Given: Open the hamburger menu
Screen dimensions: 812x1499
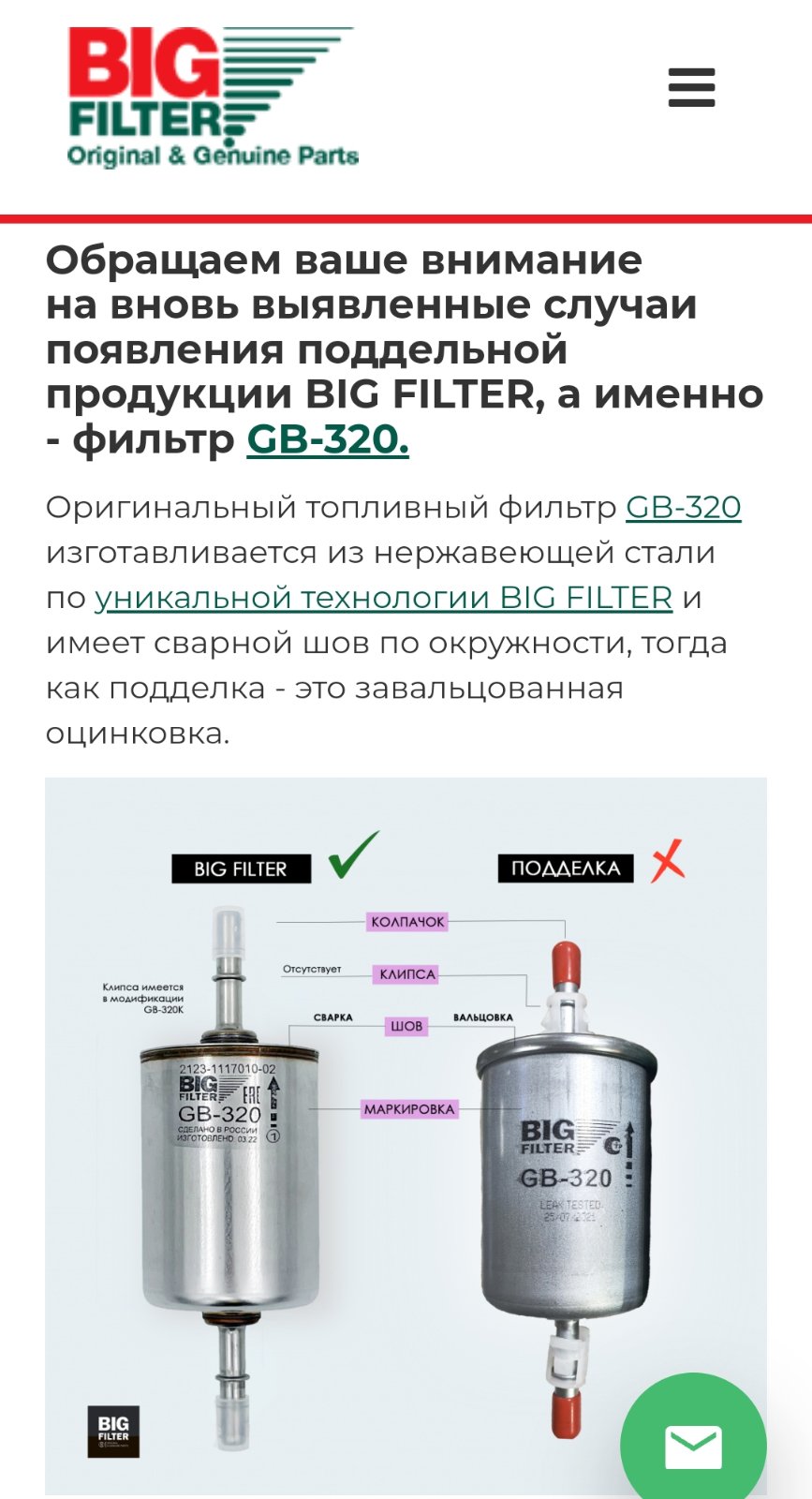Looking at the screenshot, I should (x=691, y=88).
